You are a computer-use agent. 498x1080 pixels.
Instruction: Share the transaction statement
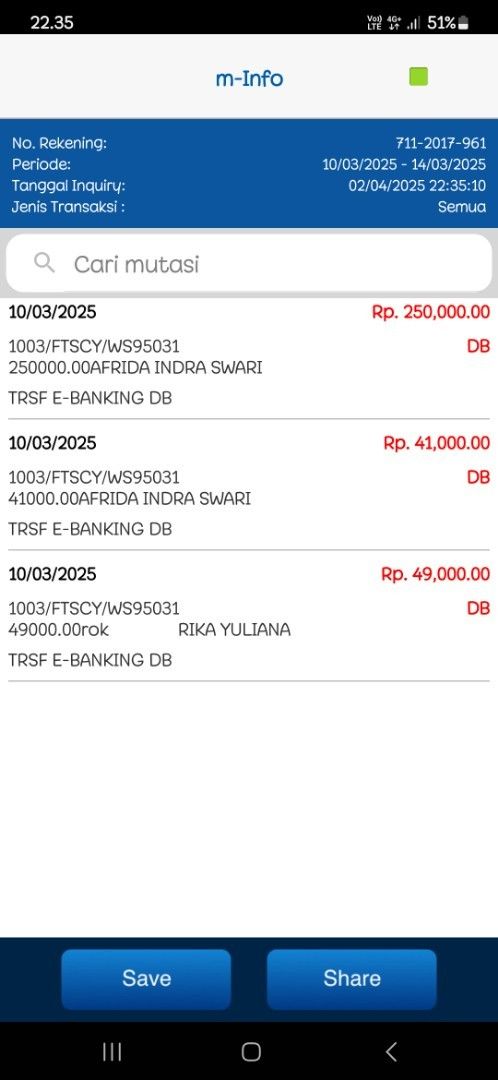(351, 979)
